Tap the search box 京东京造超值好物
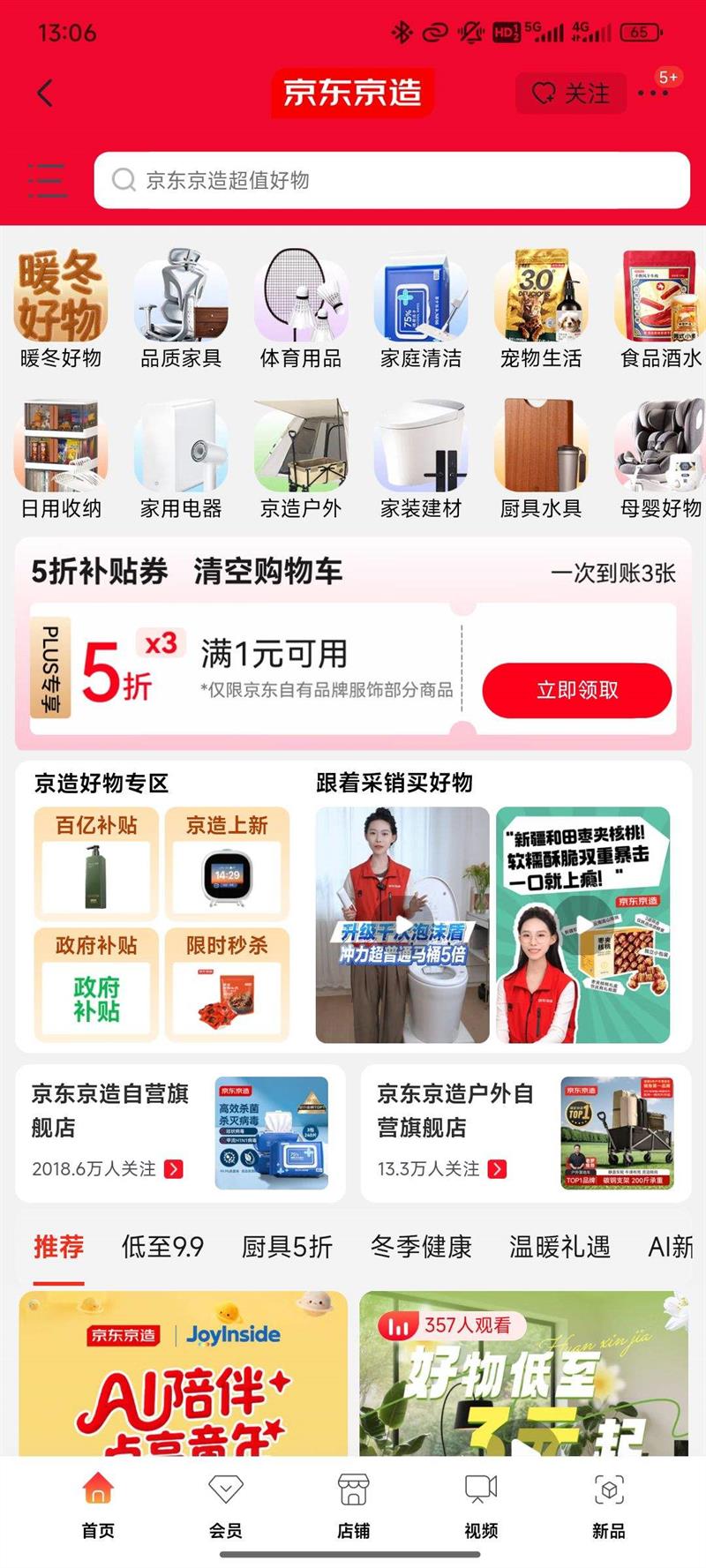The width and height of the screenshot is (706, 1568). click(x=392, y=180)
